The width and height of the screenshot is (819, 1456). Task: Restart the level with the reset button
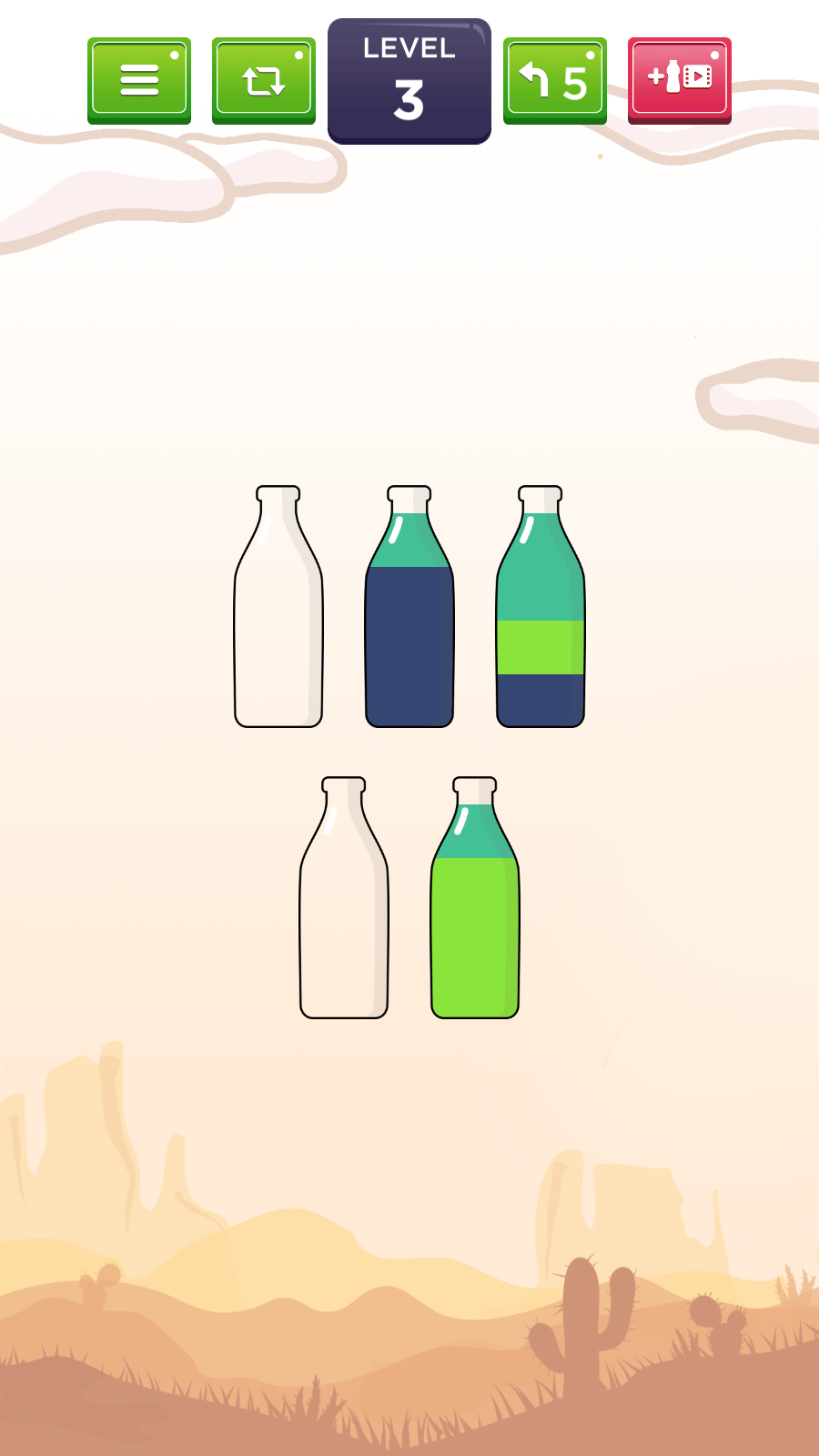(264, 79)
